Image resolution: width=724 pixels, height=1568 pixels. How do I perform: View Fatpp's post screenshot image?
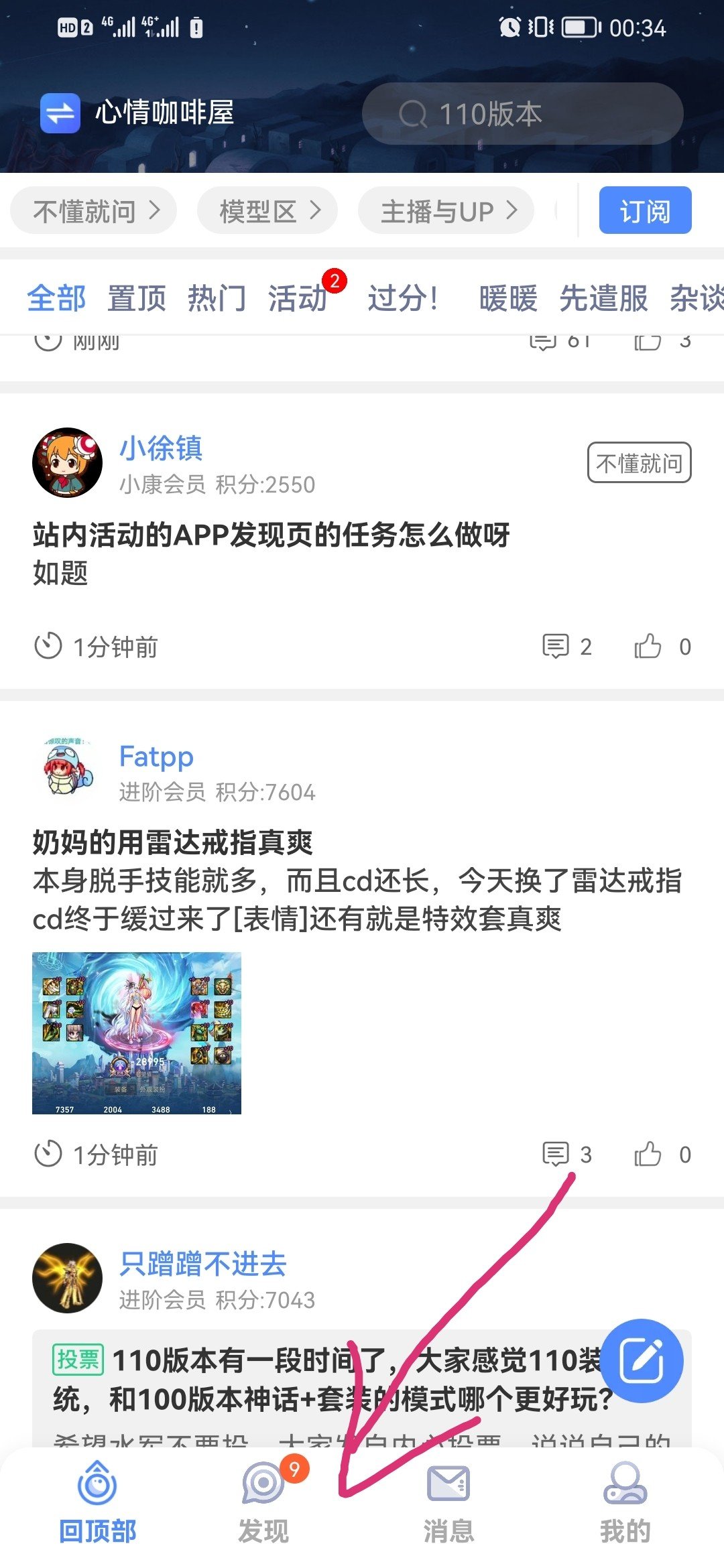click(x=137, y=1033)
